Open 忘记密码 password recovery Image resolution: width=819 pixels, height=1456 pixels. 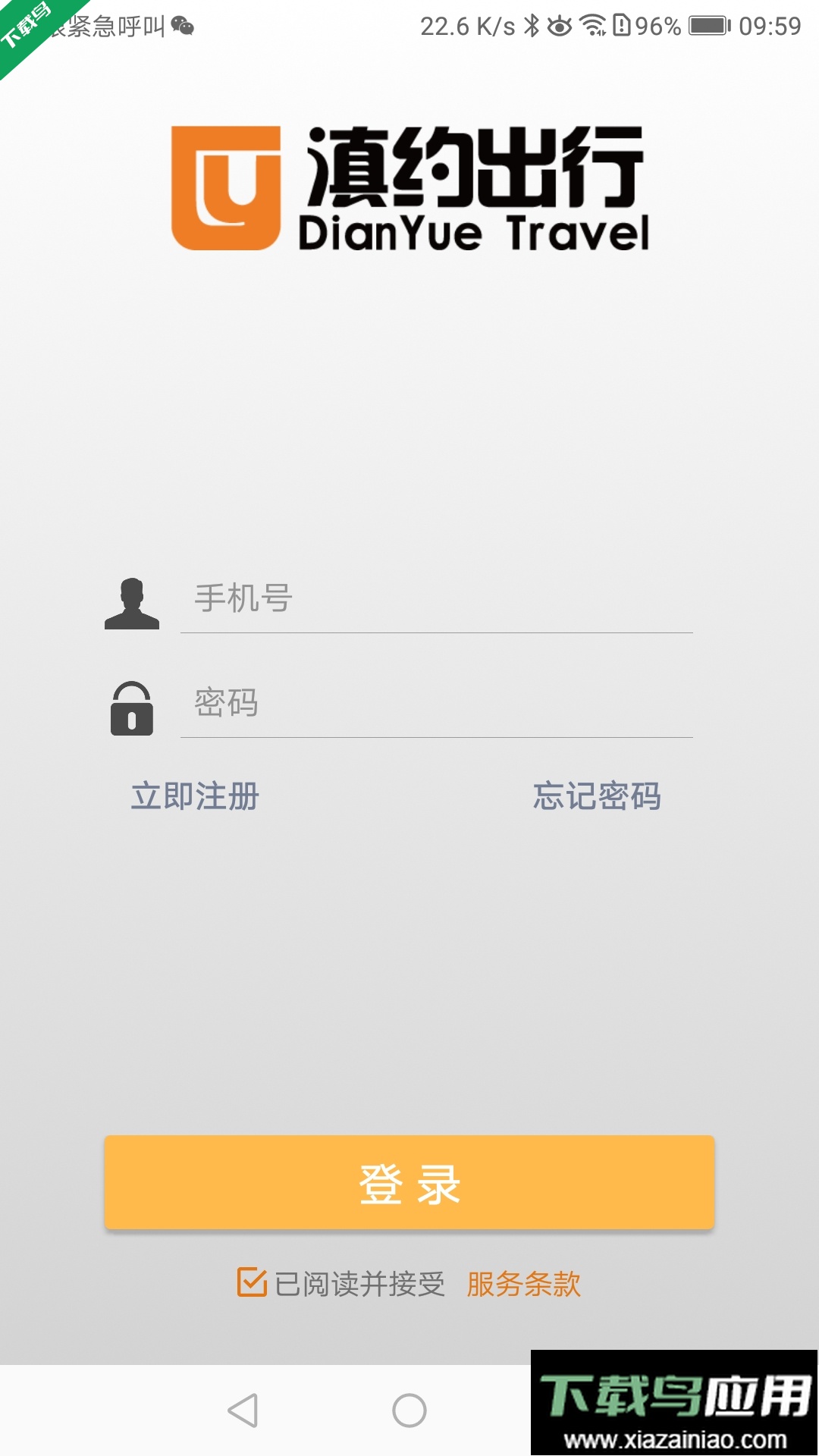[598, 797]
